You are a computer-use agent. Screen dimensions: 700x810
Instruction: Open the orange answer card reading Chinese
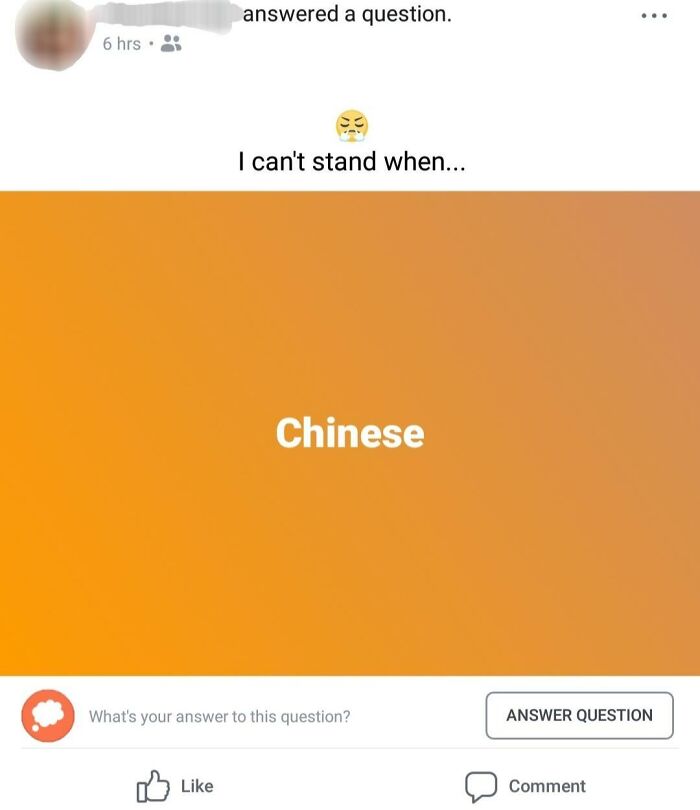point(350,433)
